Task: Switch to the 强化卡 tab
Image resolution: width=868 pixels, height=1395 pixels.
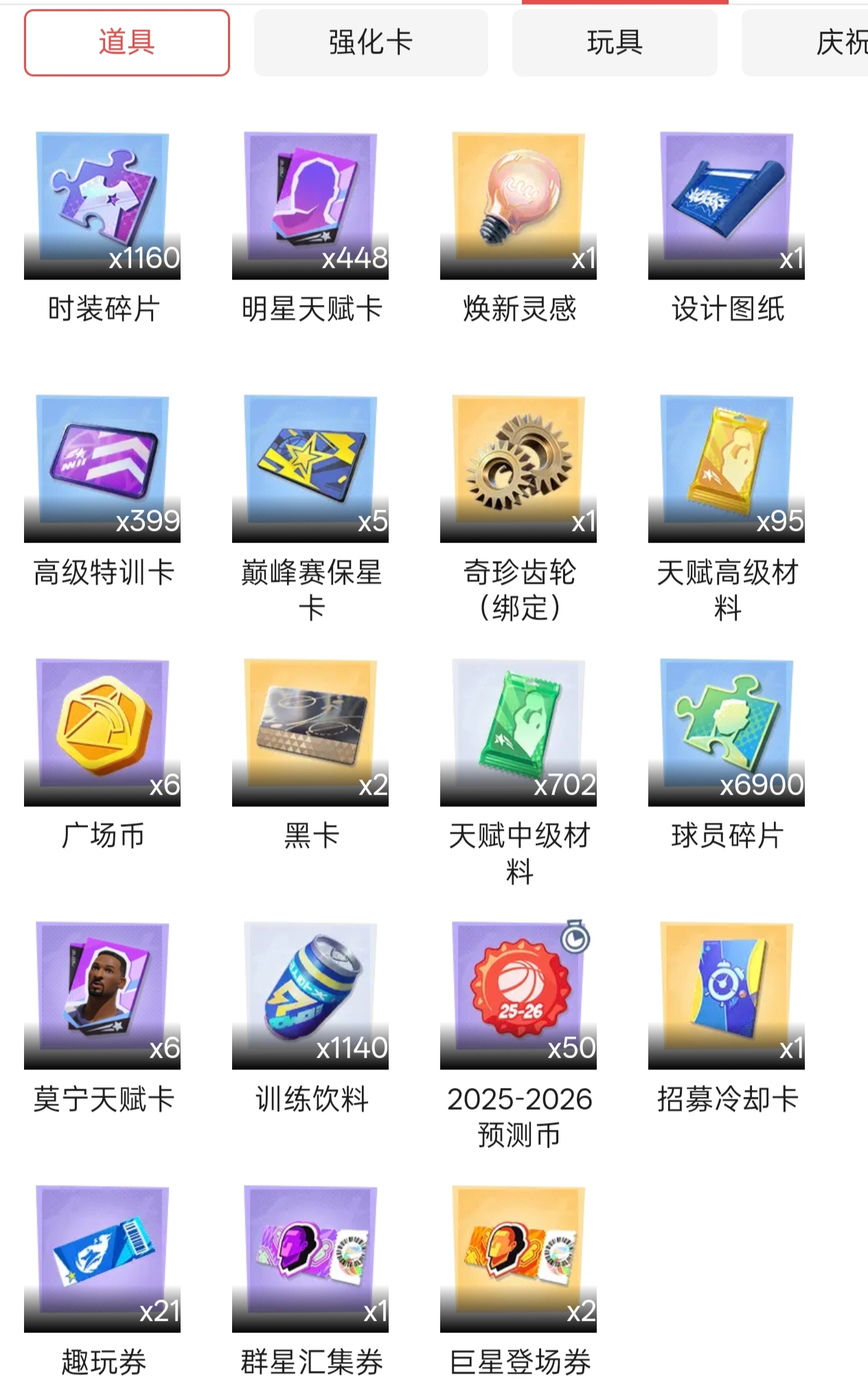Action: coord(371,43)
